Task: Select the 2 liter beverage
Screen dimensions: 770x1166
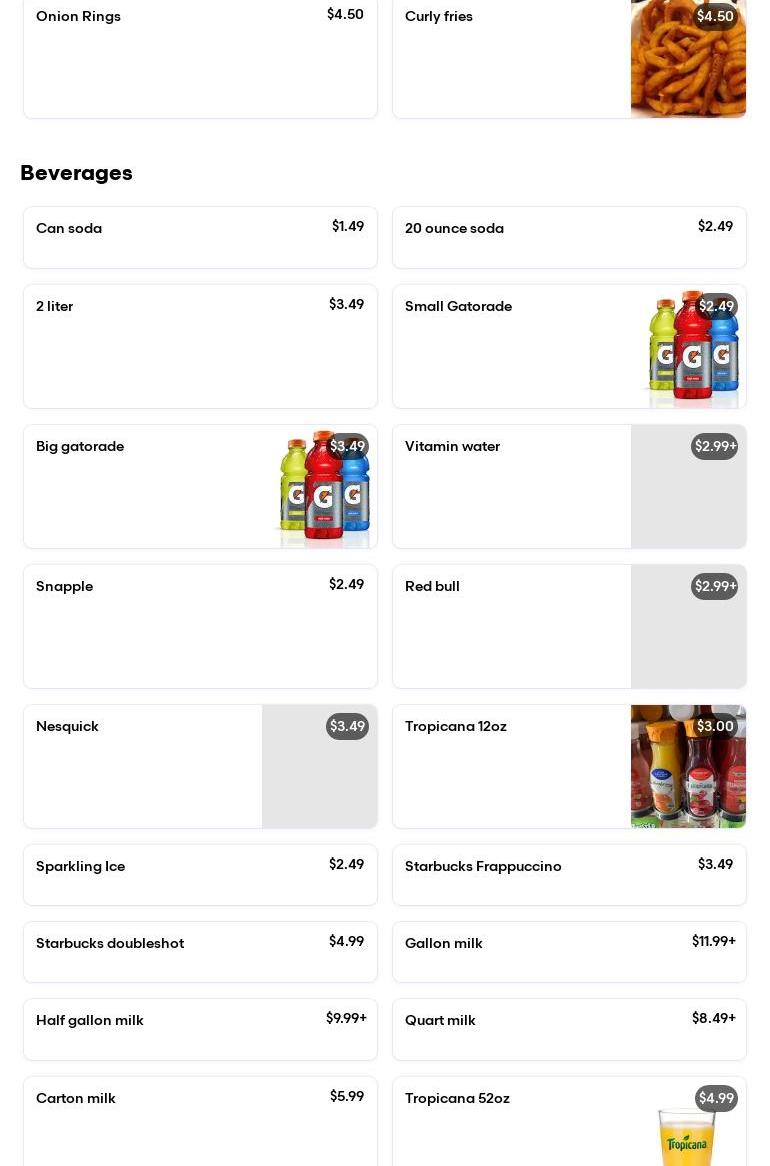Action: 200,346
